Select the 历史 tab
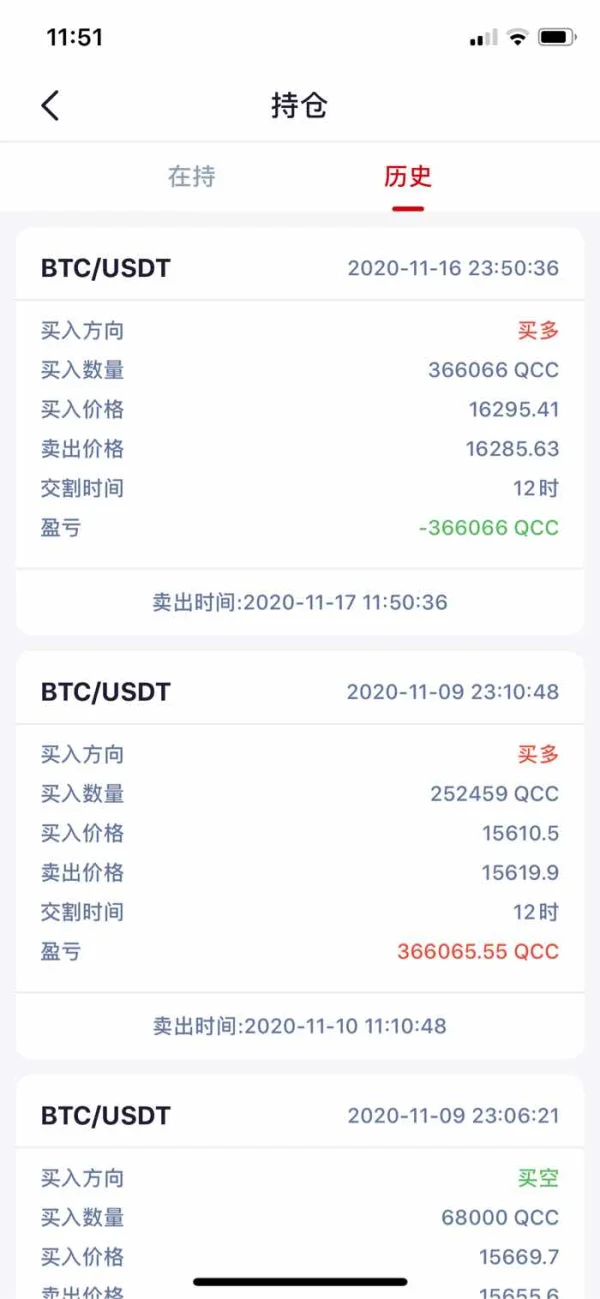The height and width of the screenshot is (1299, 600). (408, 177)
